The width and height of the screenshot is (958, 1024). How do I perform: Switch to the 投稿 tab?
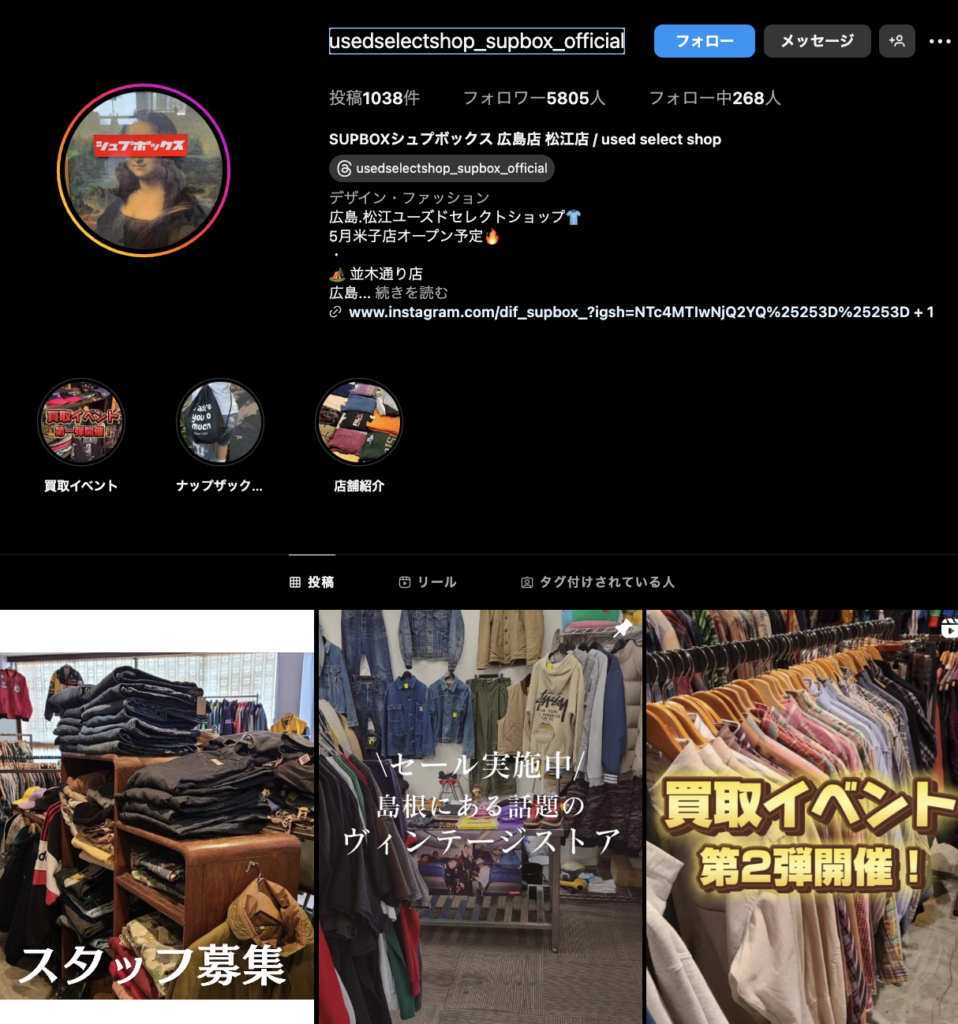(312, 582)
